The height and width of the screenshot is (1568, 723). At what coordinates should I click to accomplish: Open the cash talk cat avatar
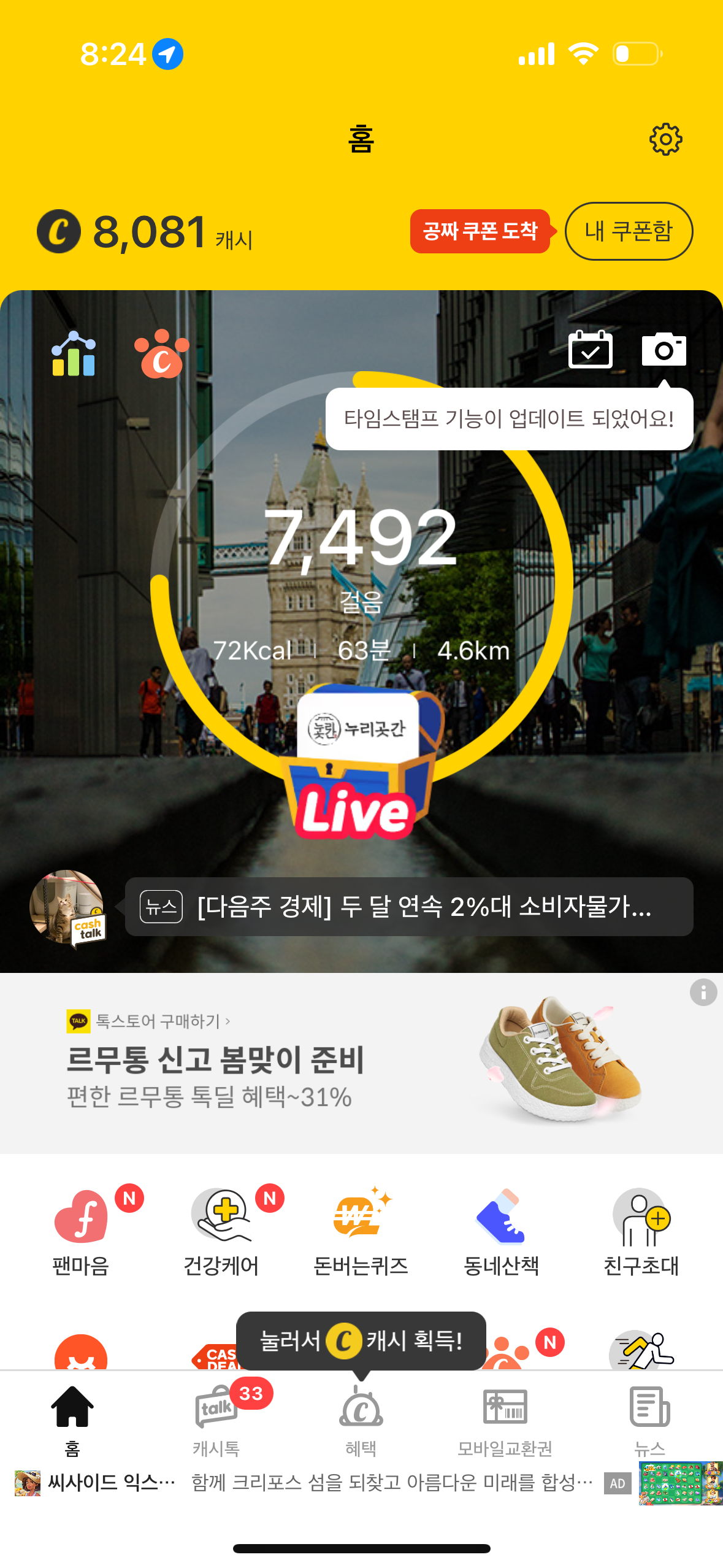(x=67, y=907)
